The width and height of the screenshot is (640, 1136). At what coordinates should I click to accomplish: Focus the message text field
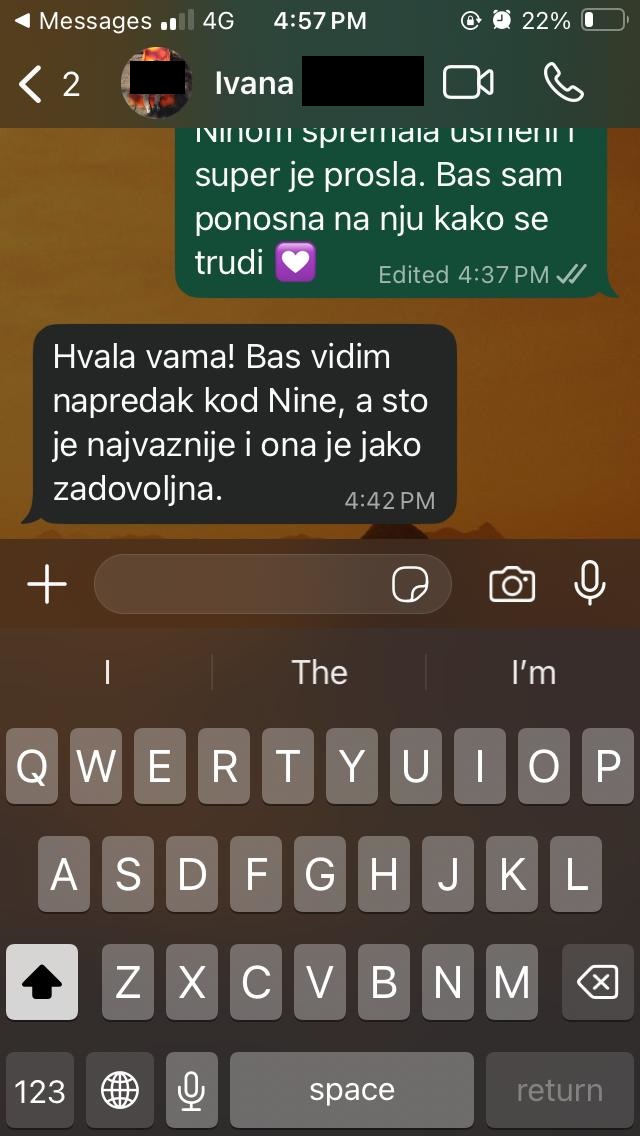(240, 584)
